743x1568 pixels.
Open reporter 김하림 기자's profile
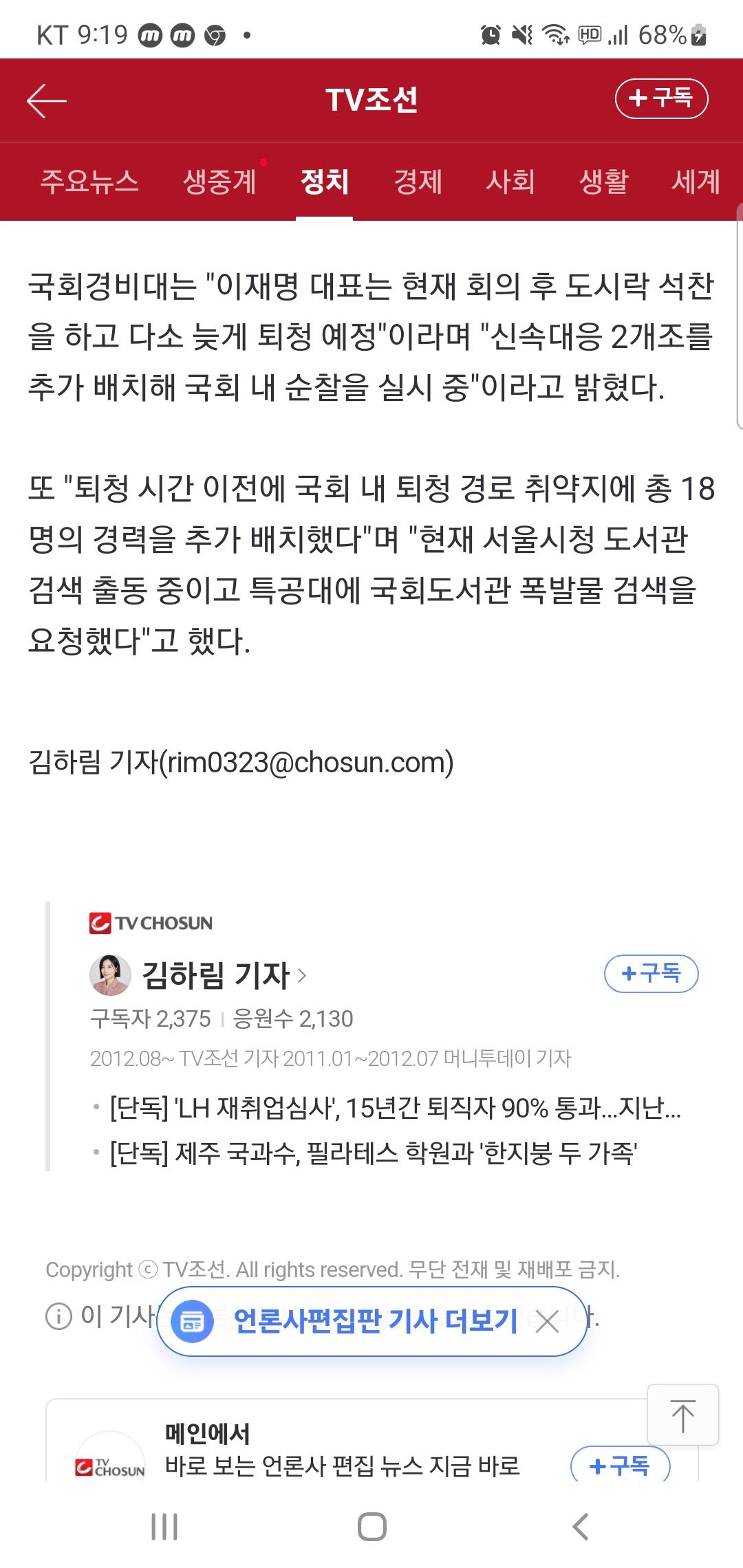pyautogui.click(x=215, y=974)
